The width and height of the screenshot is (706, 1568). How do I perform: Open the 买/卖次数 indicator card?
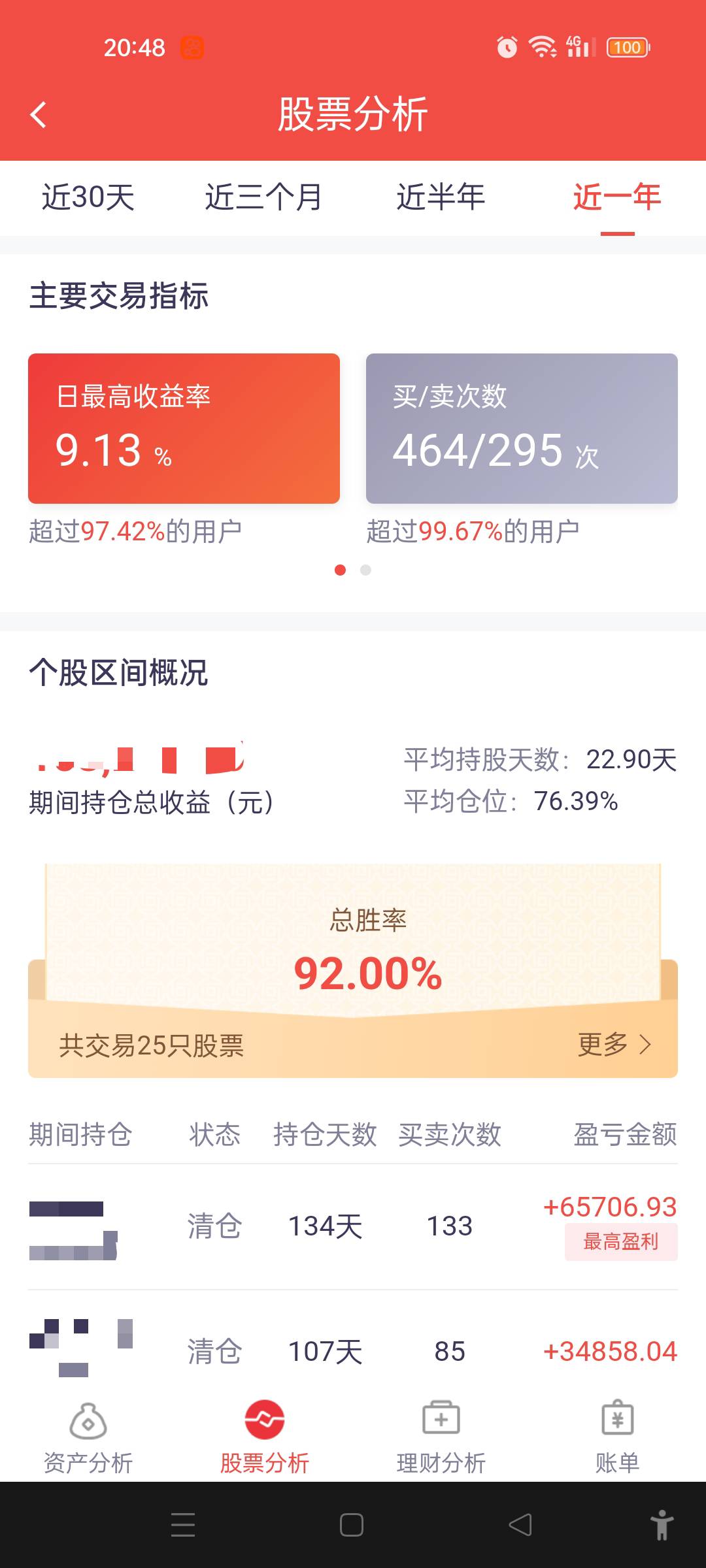coord(522,429)
